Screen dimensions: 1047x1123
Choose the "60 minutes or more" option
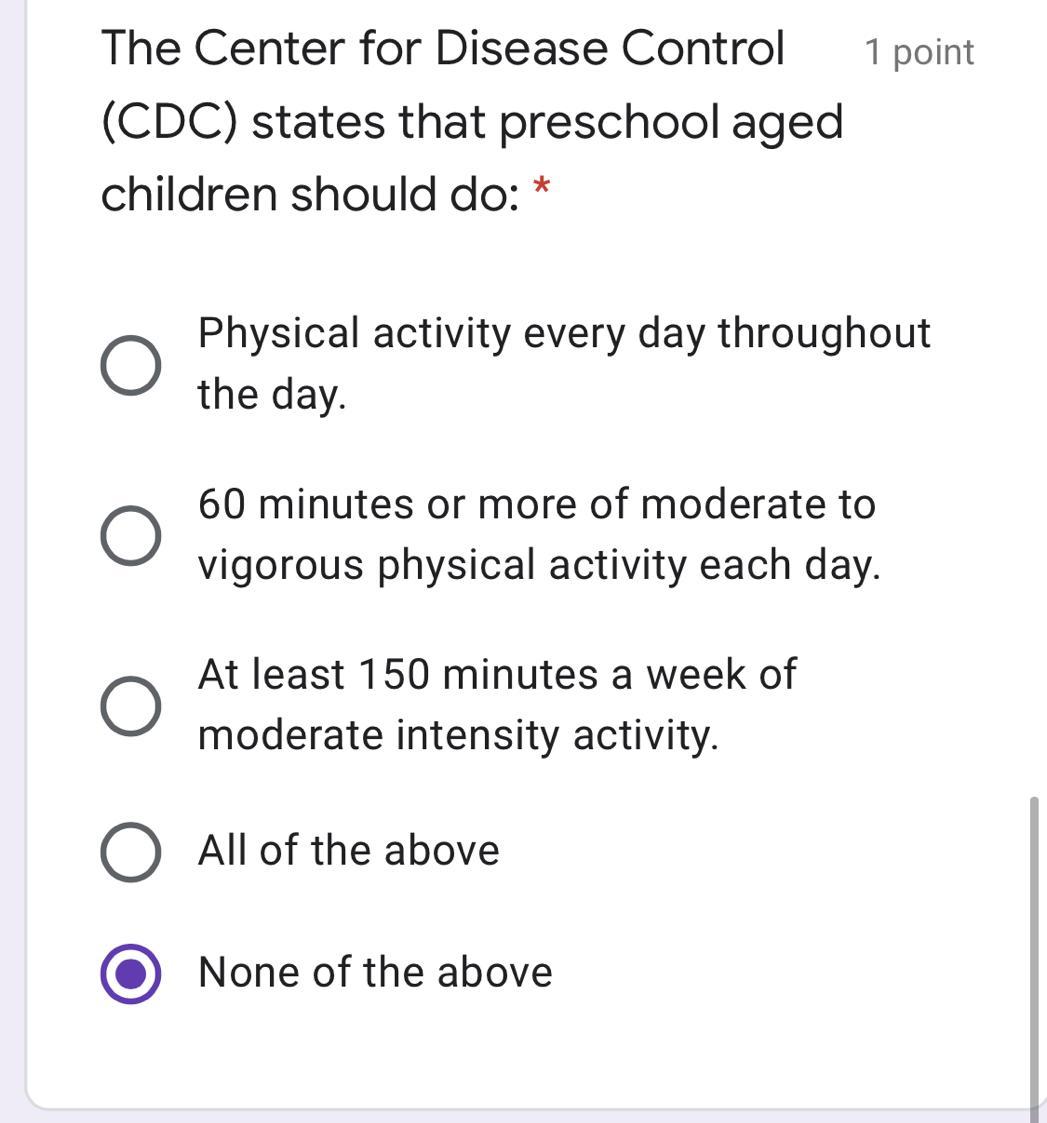[x=130, y=535]
